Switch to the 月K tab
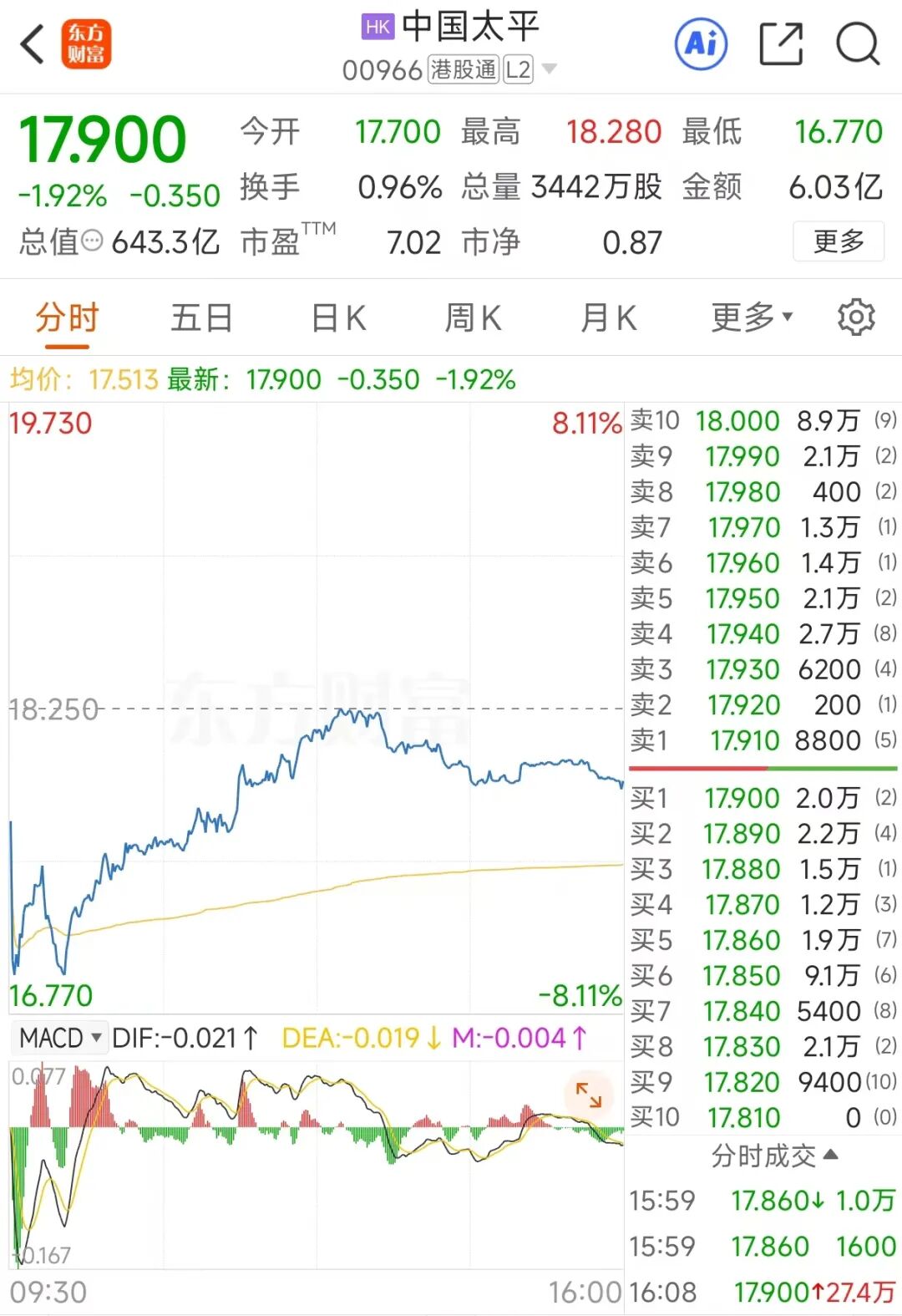 pyautogui.click(x=609, y=318)
